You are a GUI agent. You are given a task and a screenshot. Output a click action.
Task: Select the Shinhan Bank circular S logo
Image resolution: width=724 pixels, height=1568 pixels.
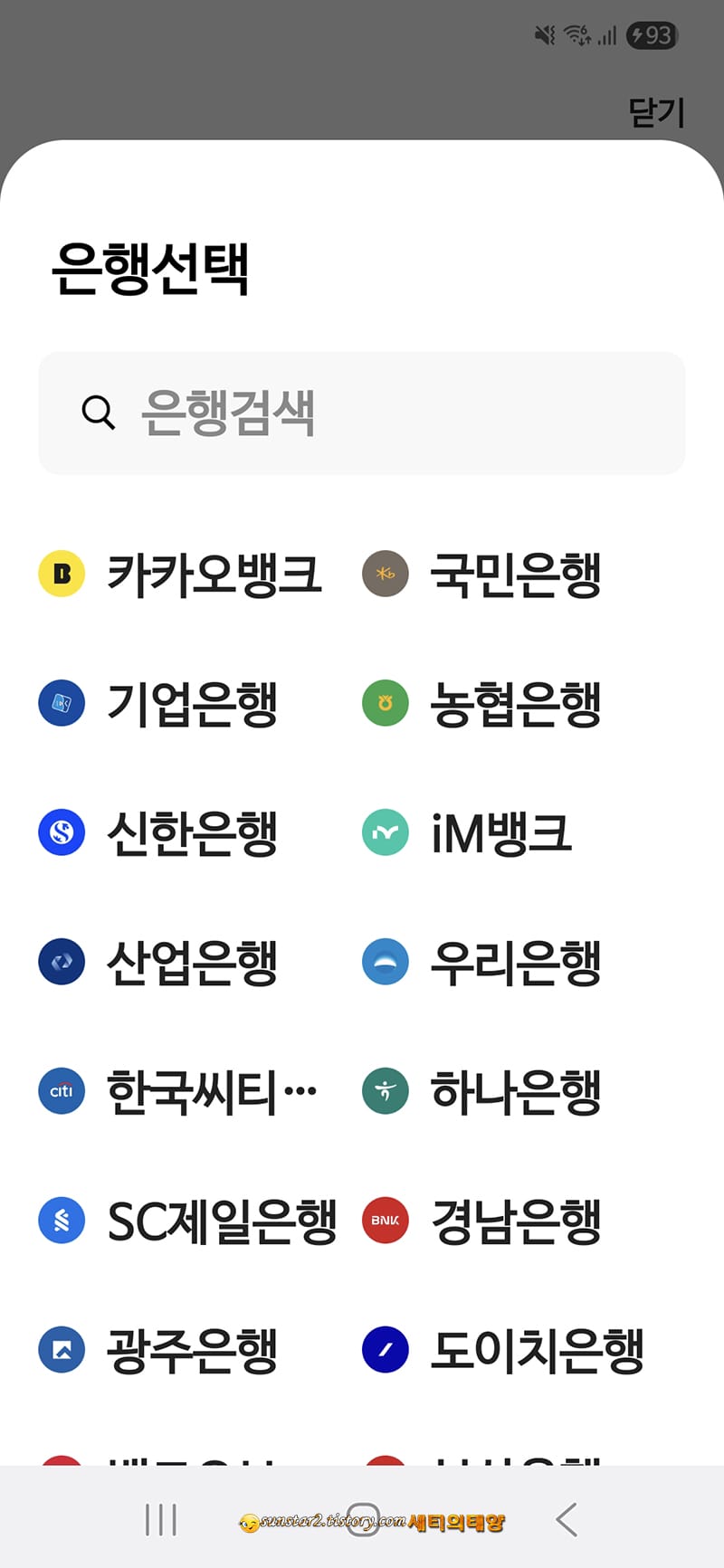point(62,832)
